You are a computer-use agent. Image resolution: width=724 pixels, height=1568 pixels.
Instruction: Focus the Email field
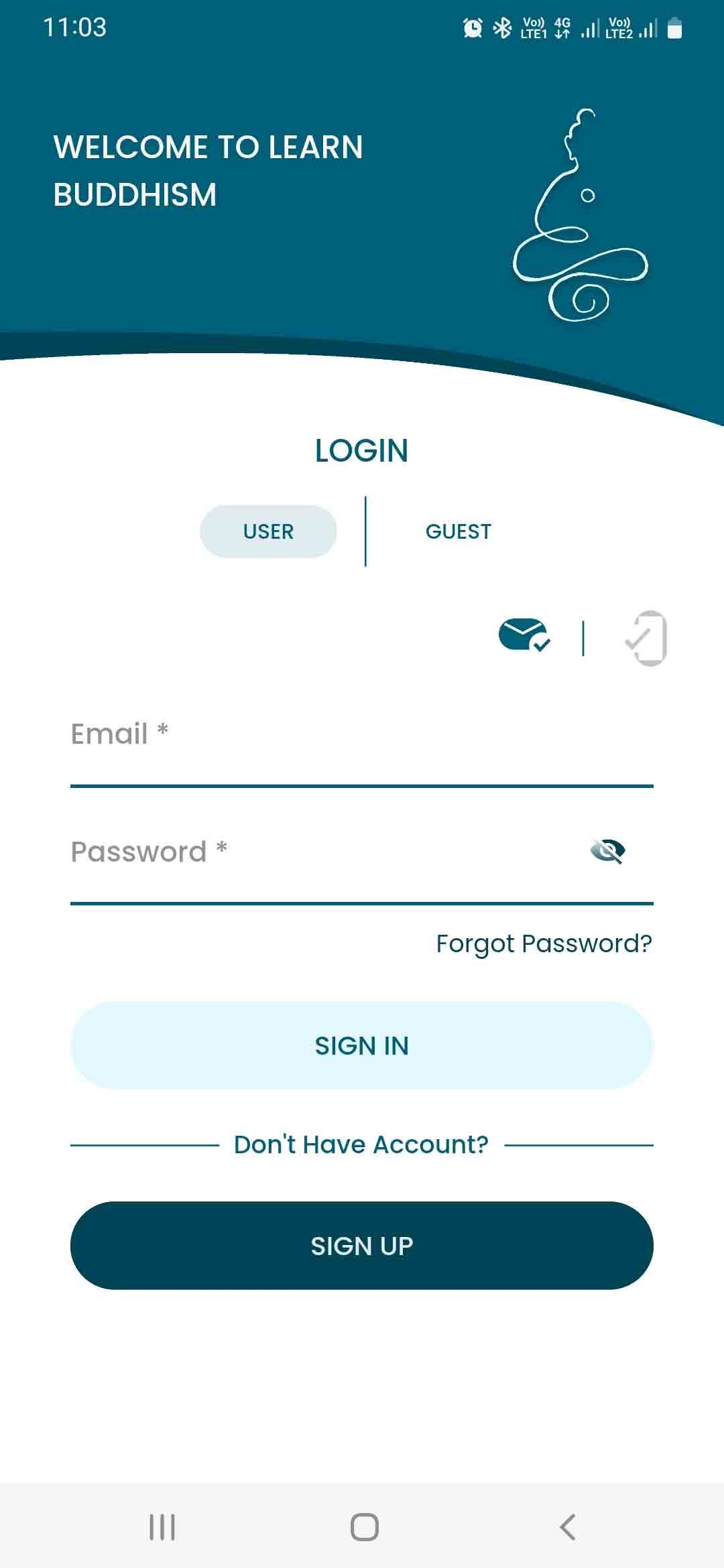pyautogui.click(x=362, y=744)
